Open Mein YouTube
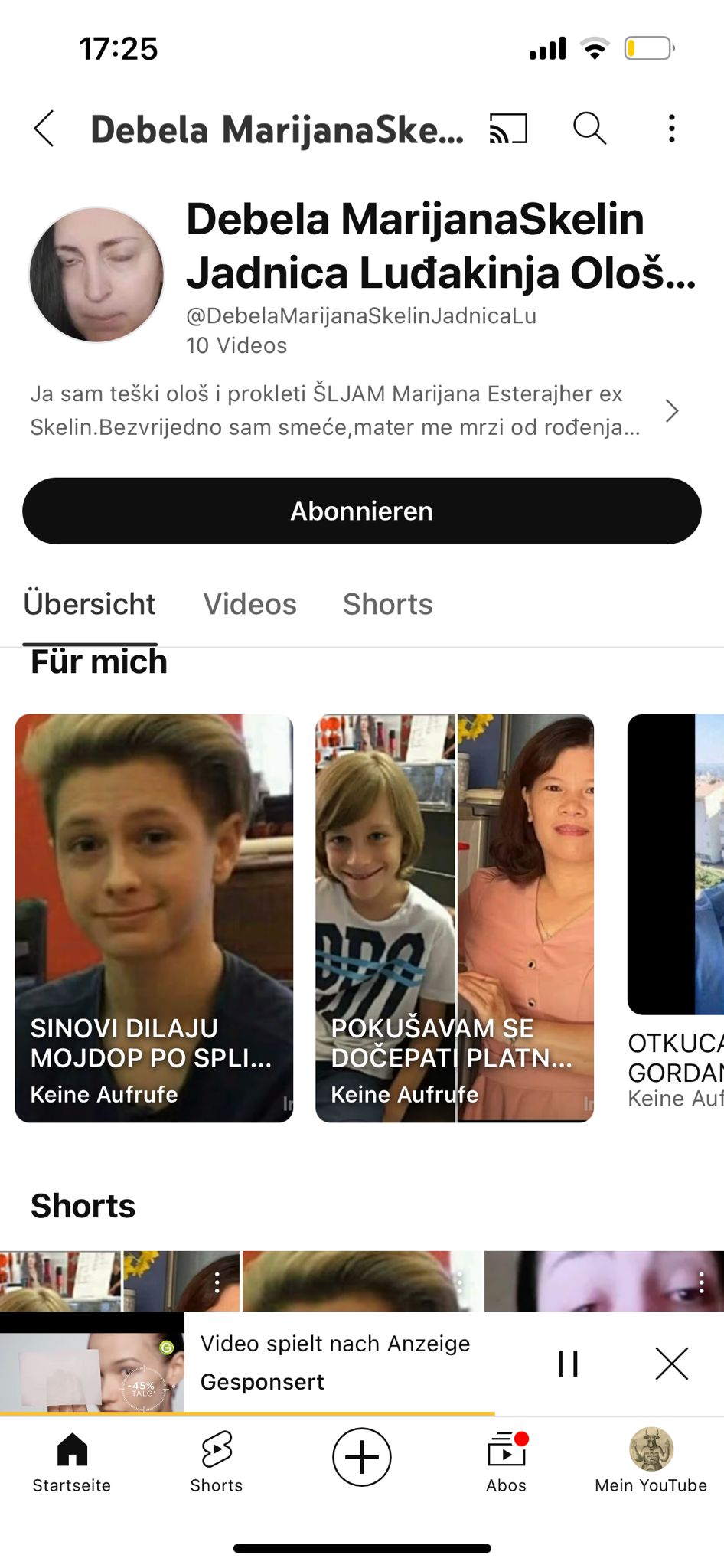Image resolution: width=724 pixels, height=1568 pixels. click(x=651, y=1462)
